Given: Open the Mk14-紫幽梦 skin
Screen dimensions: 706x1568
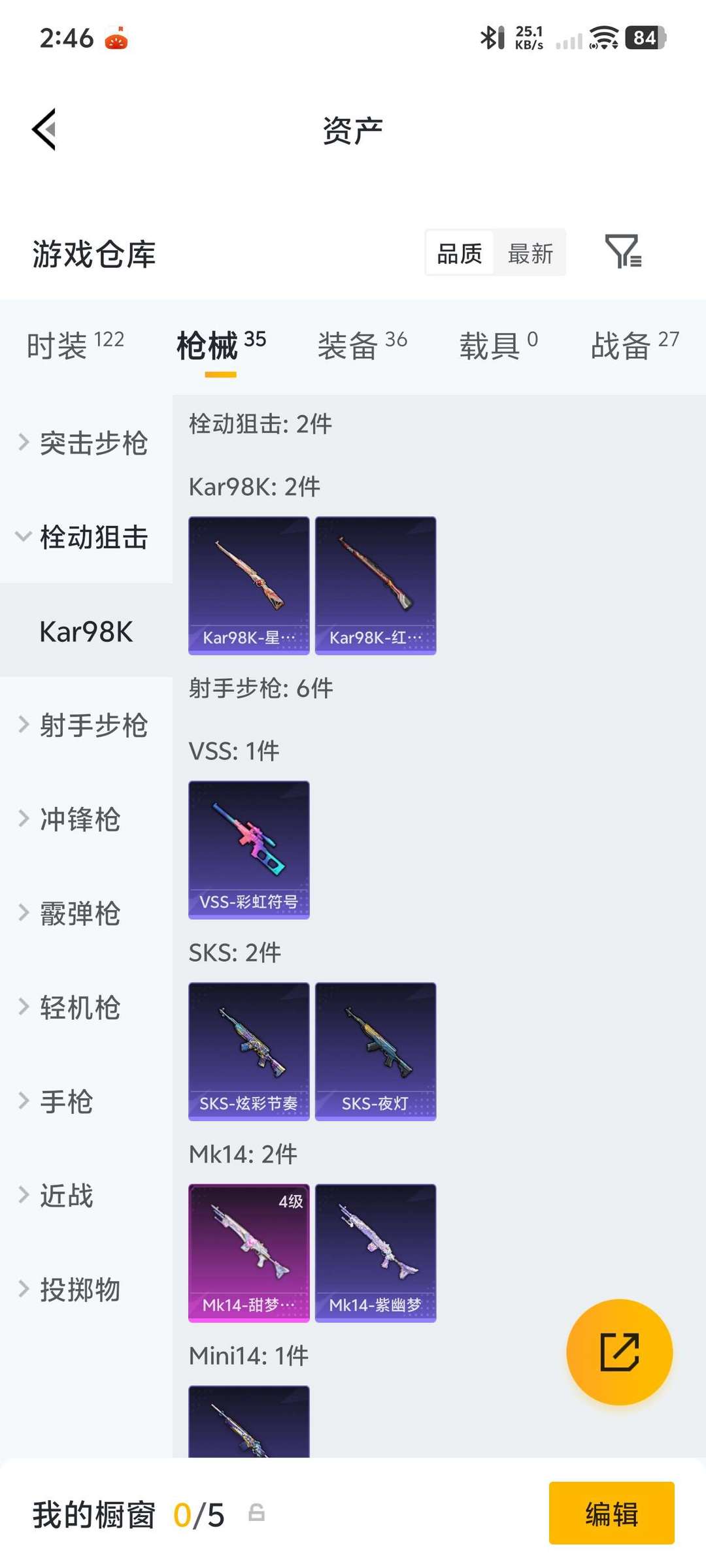Looking at the screenshot, I should (x=375, y=1252).
